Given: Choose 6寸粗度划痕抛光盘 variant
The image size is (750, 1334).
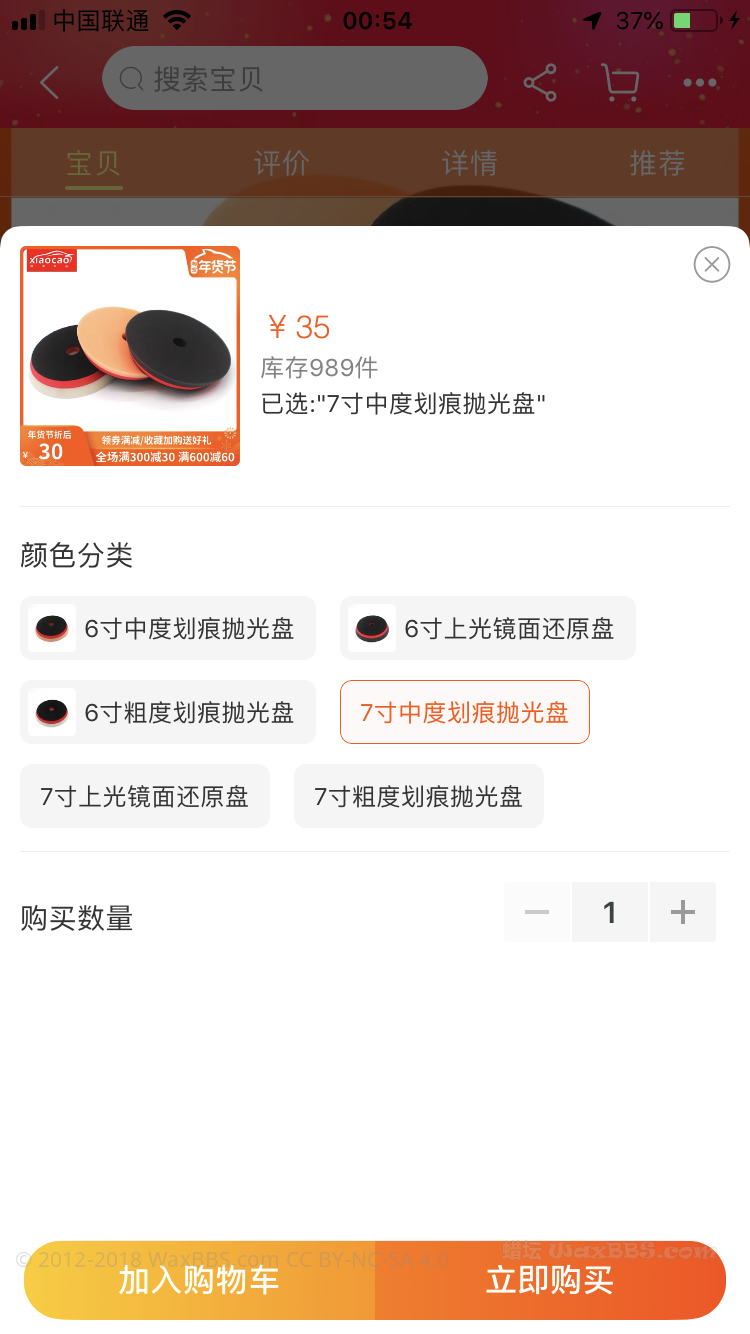Looking at the screenshot, I should 168,712.
